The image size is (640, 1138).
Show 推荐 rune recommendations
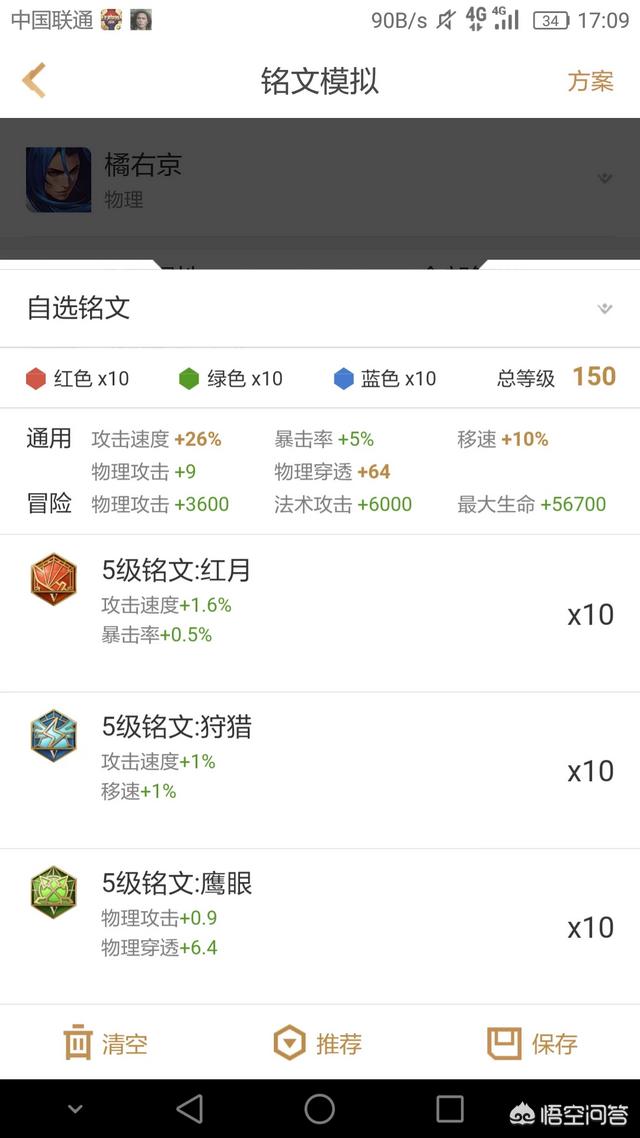tap(318, 1043)
